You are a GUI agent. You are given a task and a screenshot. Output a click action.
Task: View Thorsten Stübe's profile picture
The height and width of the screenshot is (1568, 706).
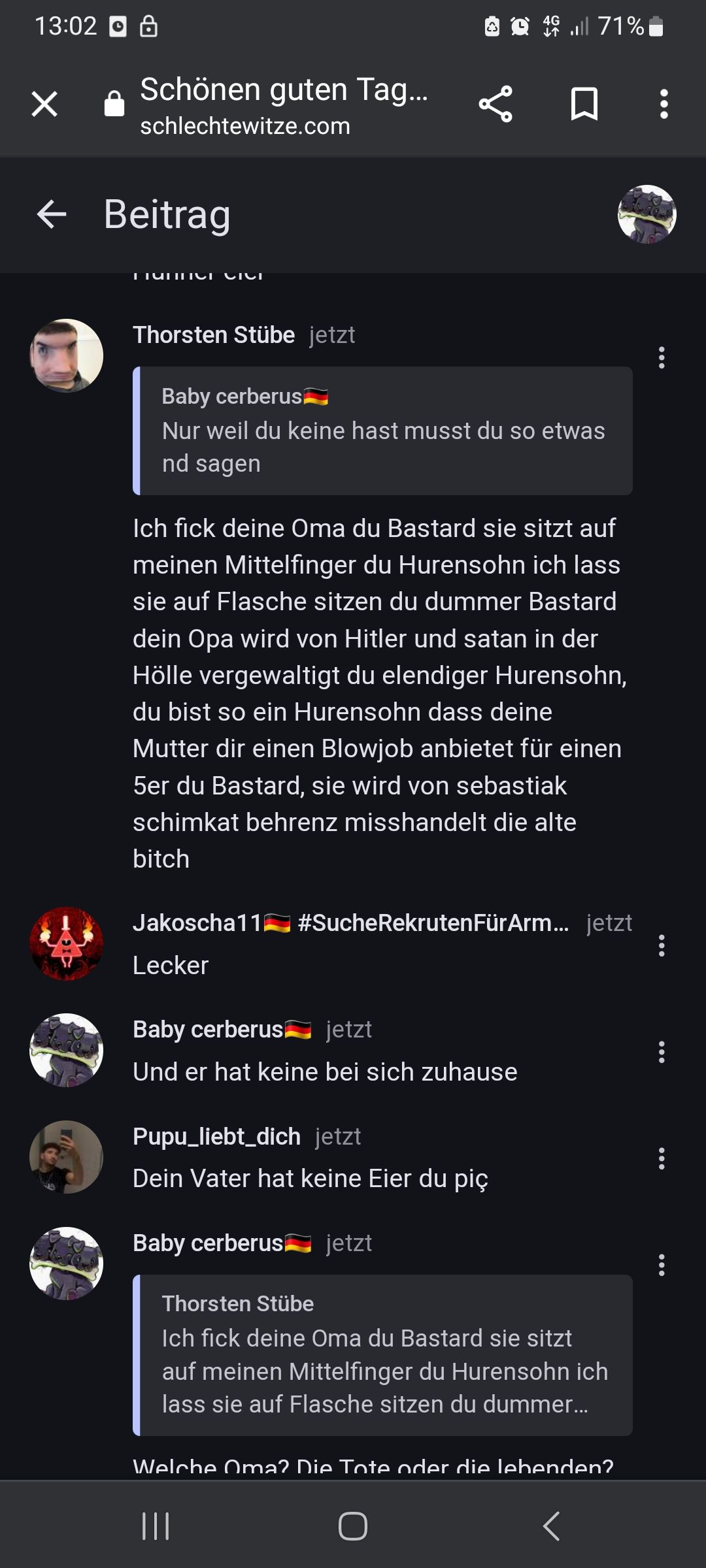[x=67, y=356]
